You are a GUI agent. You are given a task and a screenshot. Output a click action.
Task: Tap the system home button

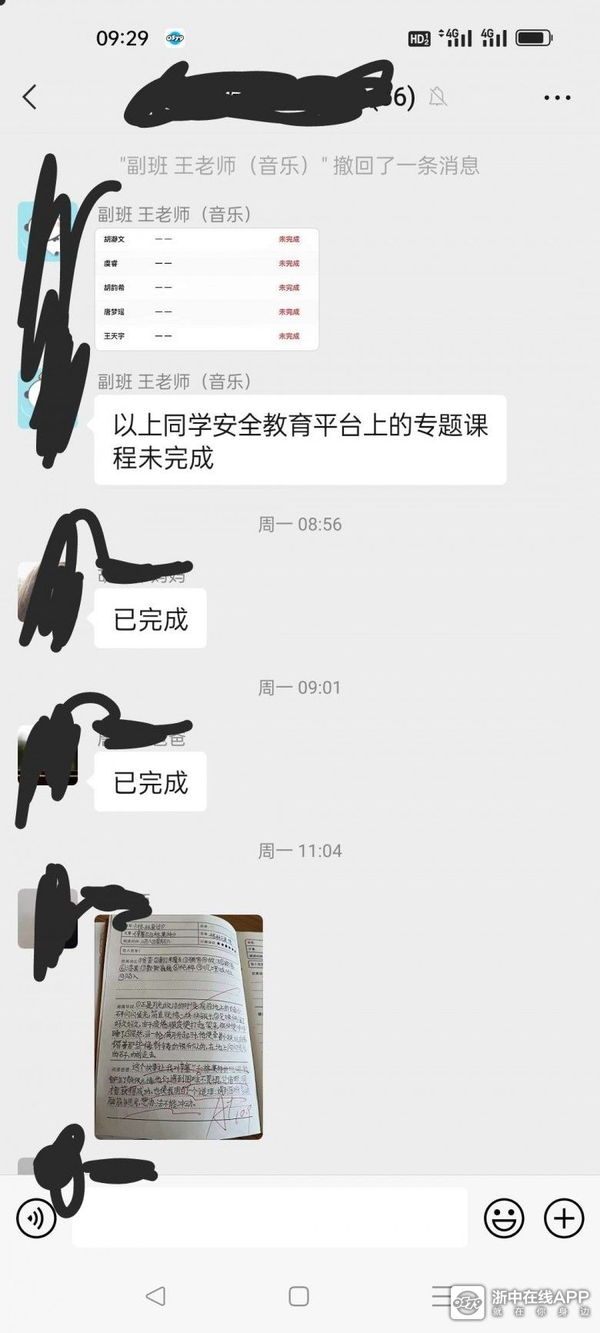pyautogui.click(x=298, y=1296)
